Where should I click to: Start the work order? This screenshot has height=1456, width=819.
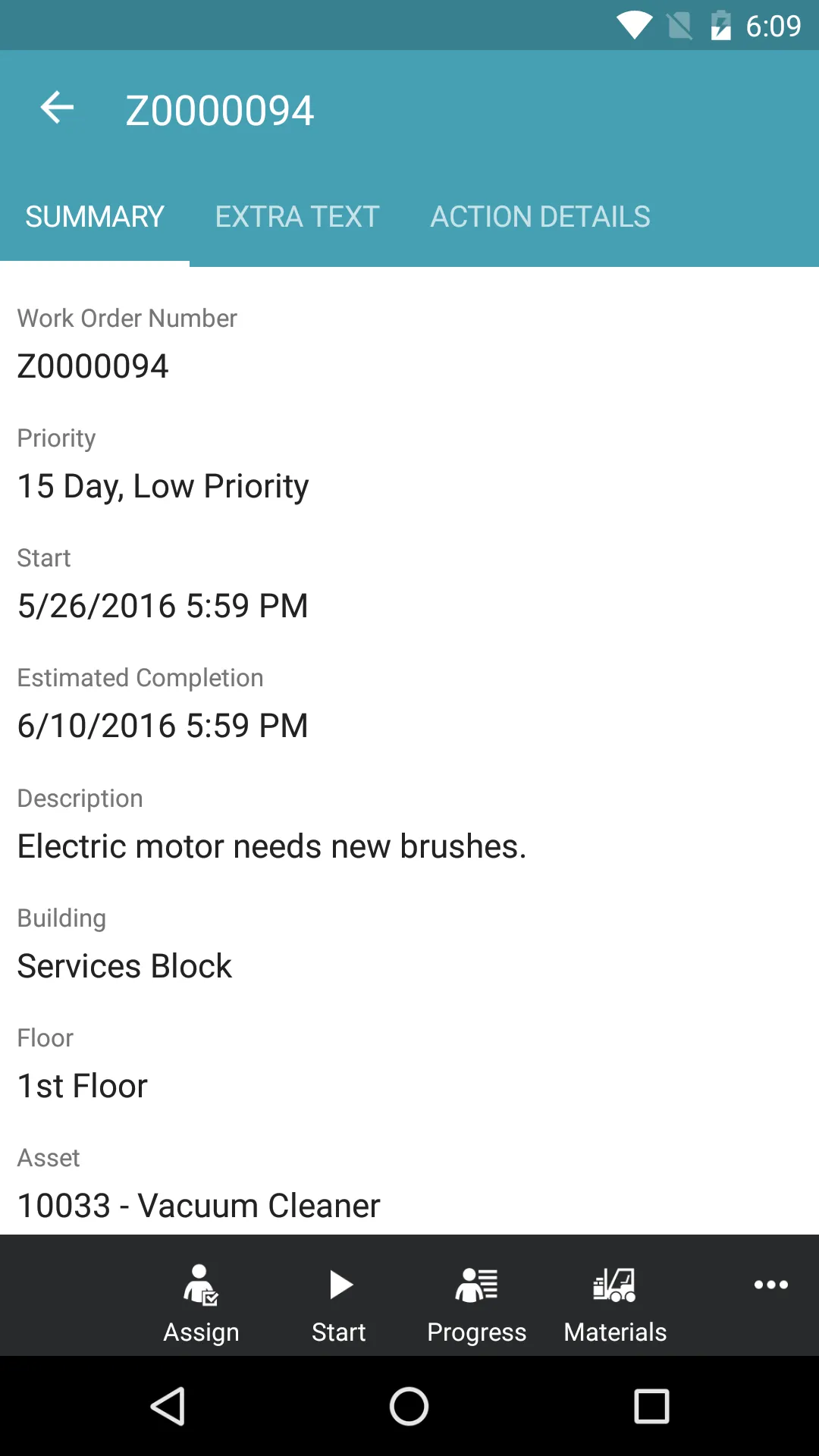pyautogui.click(x=339, y=1303)
